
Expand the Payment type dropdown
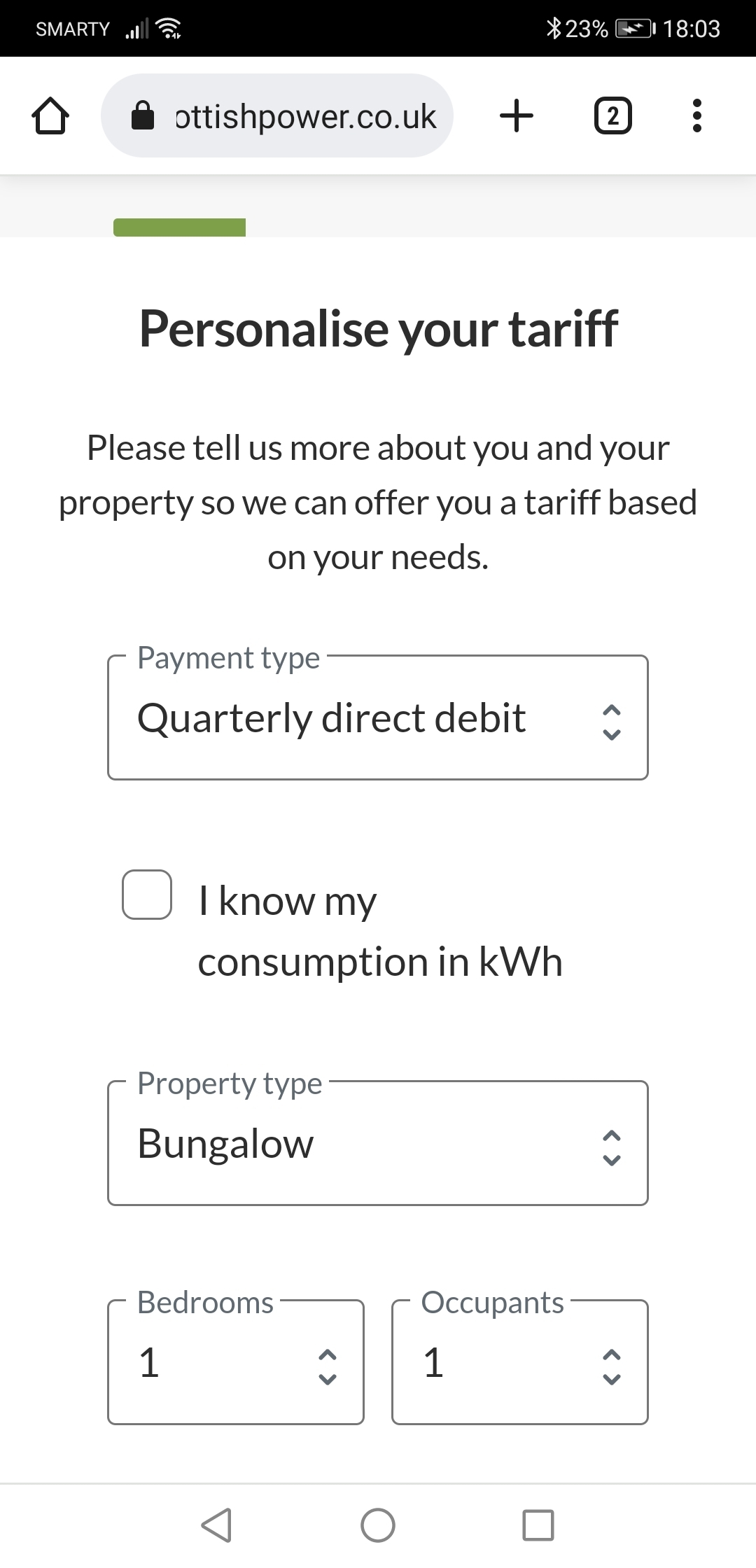point(378,717)
